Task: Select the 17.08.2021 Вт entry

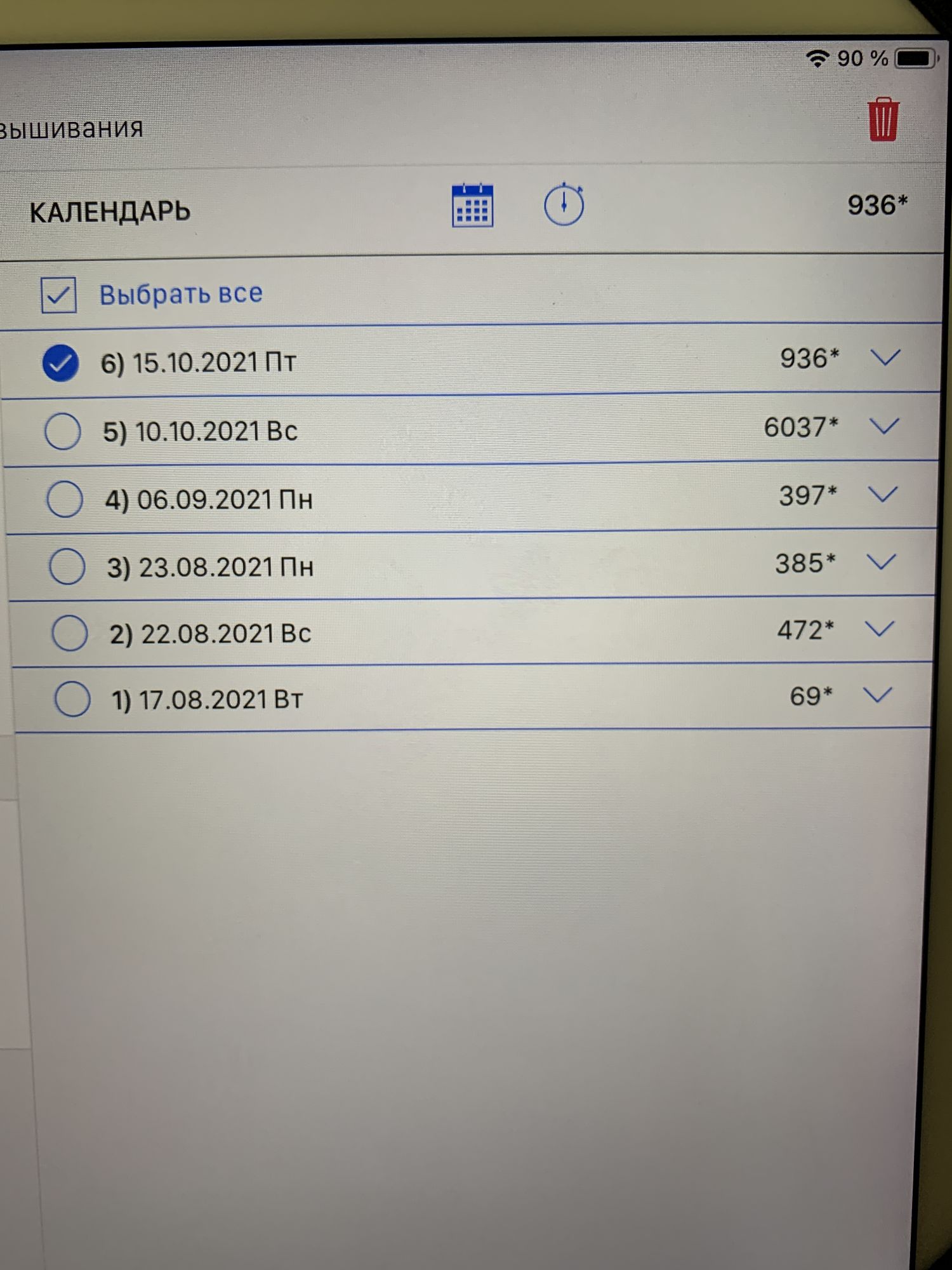Action: point(72,699)
